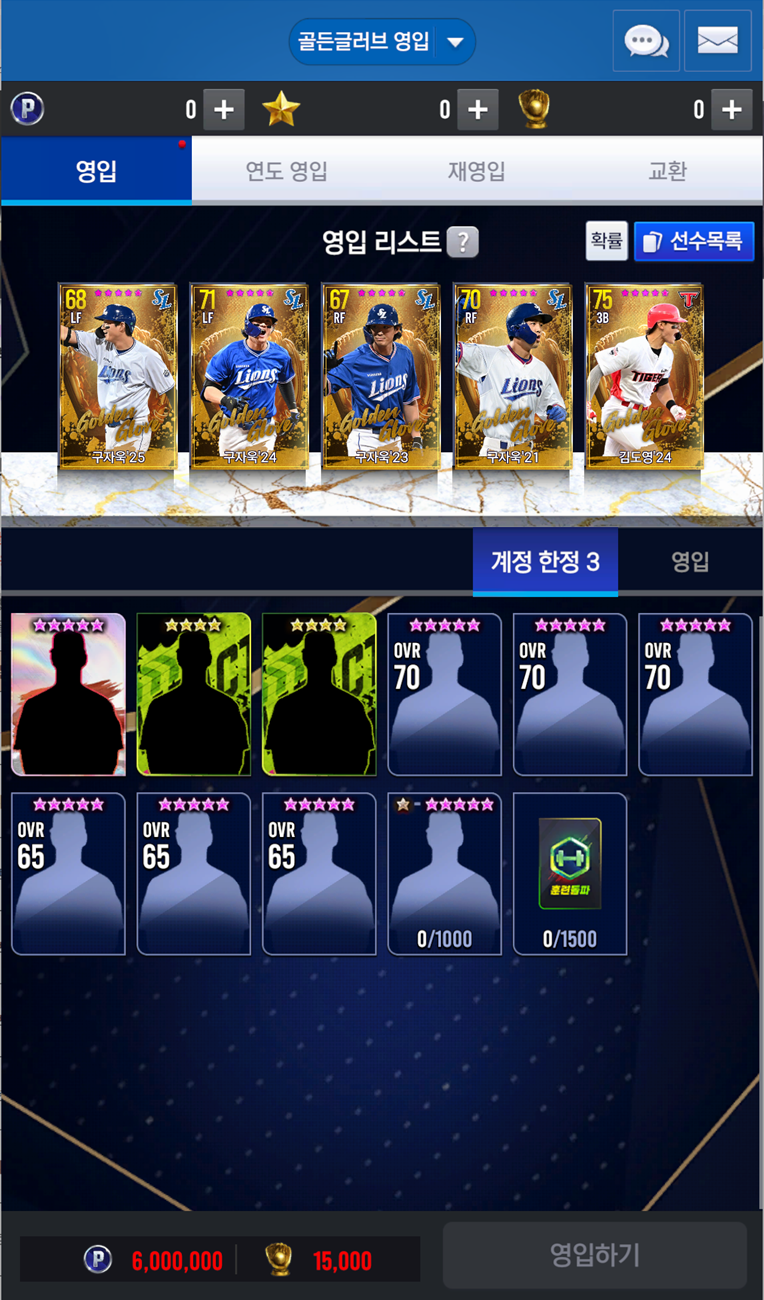Image resolution: width=764 pixels, height=1300 pixels.
Task: Open the 선수목록 player list
Action: pyautogui.click(x=694, y=242)
